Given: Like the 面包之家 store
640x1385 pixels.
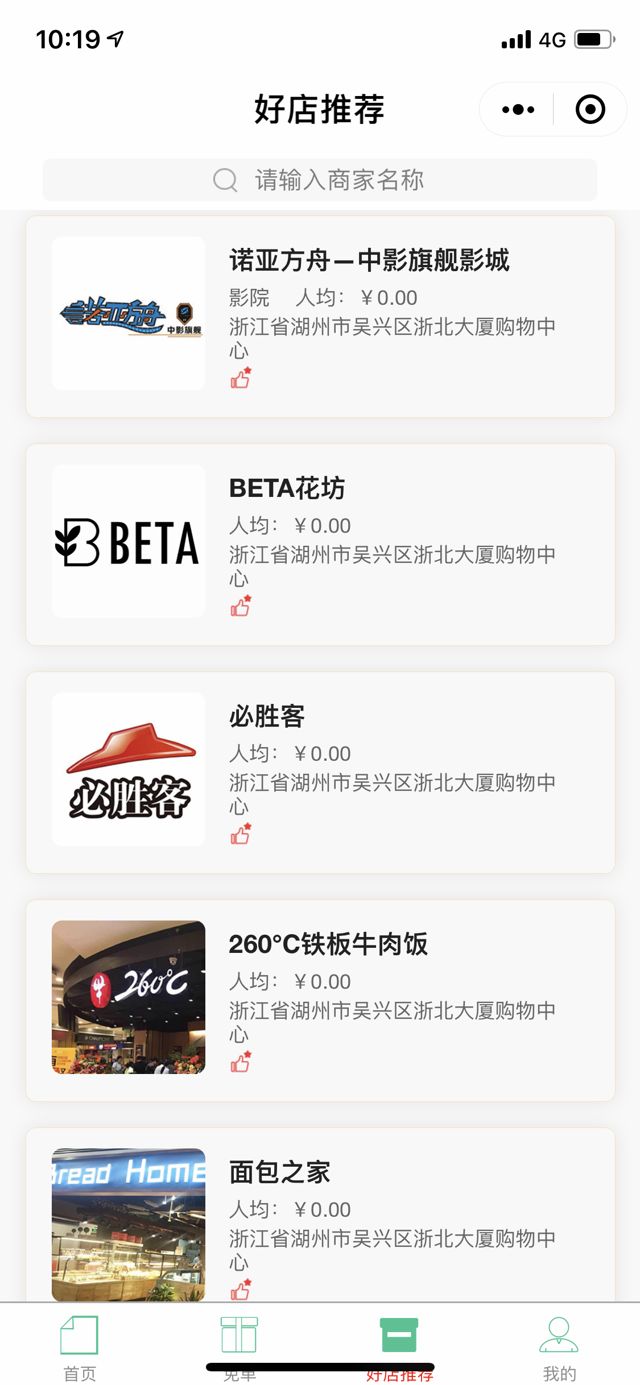Looking at the screenshot, I should click(241, 1289).
